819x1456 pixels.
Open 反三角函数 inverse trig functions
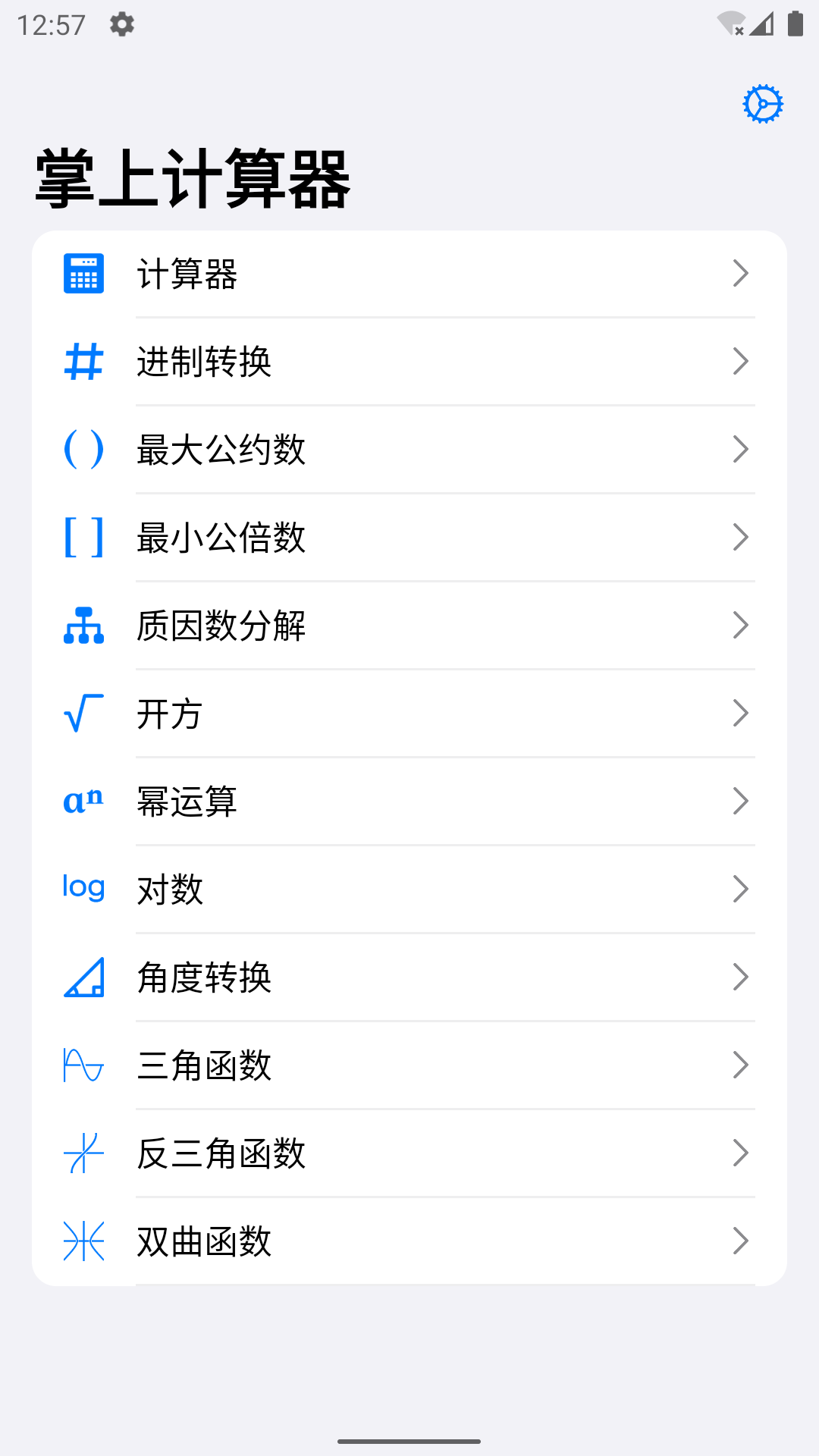(409, 1153)
